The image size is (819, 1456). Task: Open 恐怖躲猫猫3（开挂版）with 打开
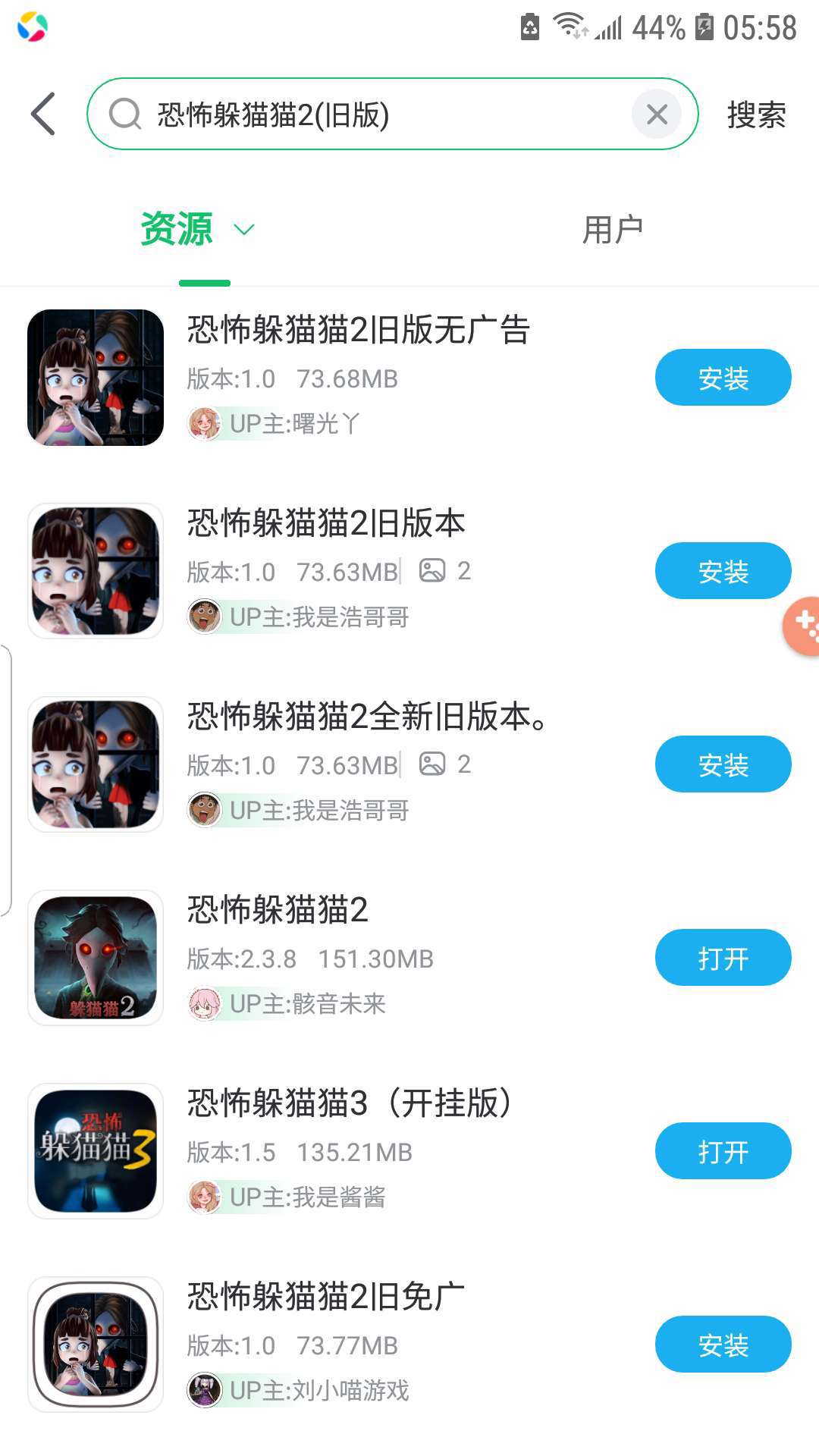point(723,1151)
